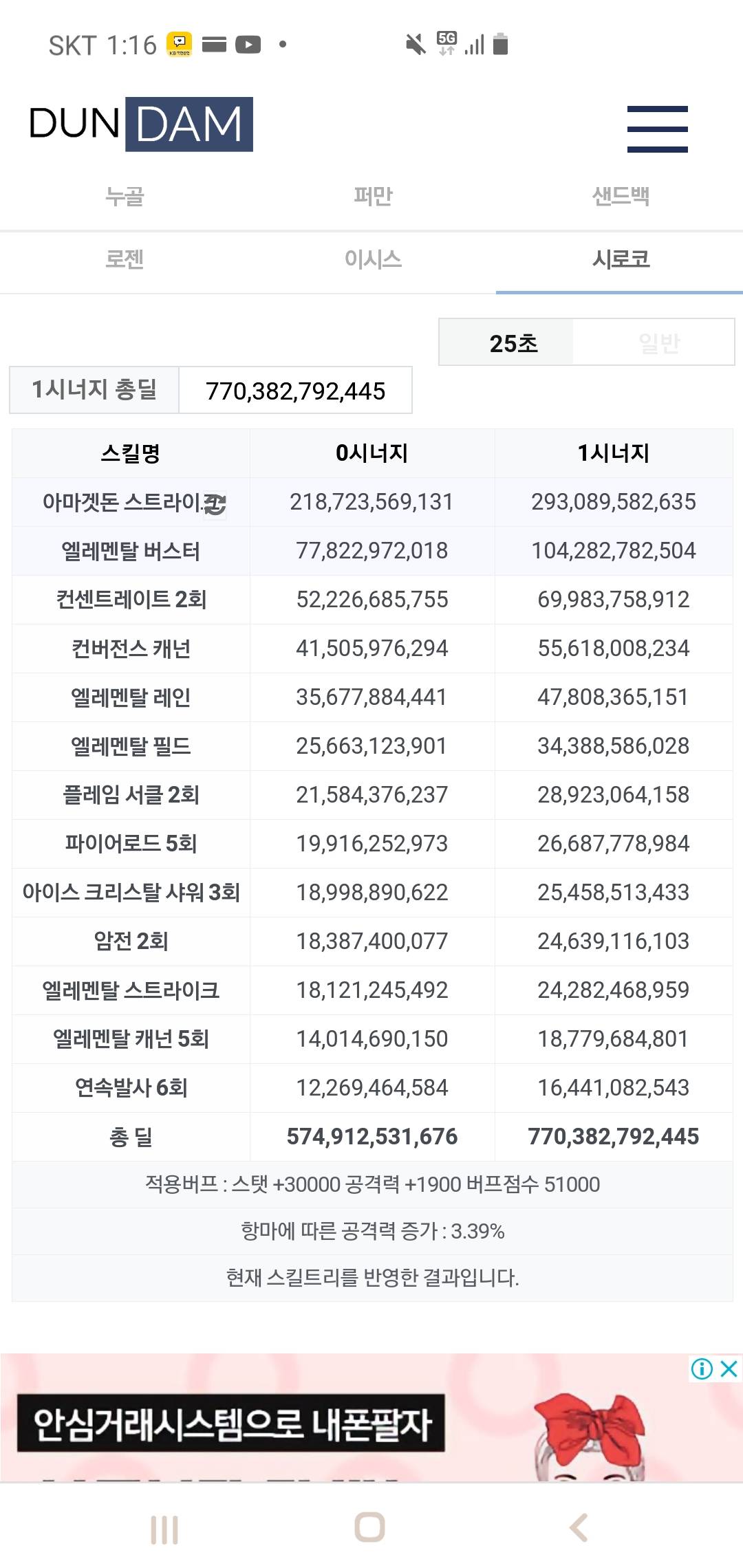743x1568 pixels.
Task: Select the 이시스 tab
Action: (x=372, y=259)
